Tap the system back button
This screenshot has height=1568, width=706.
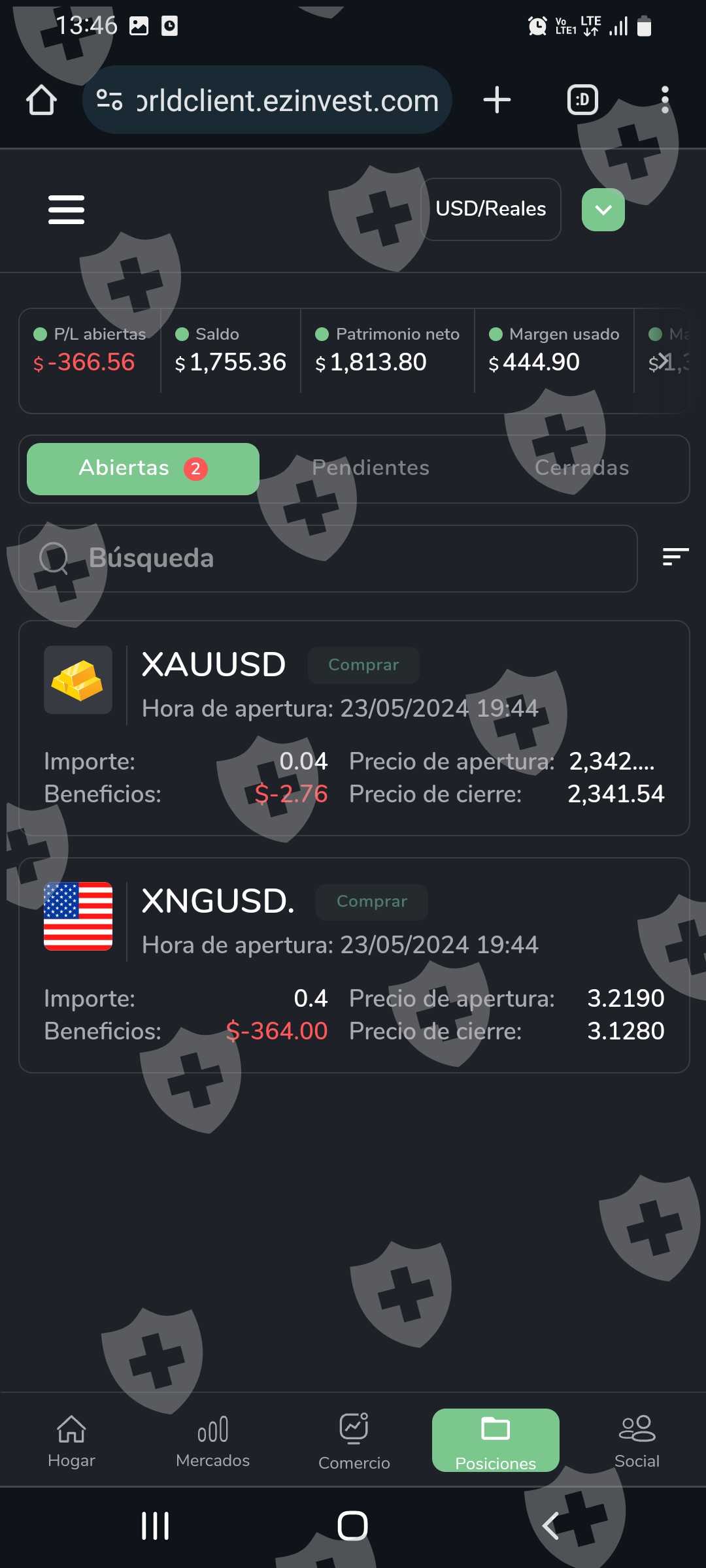click(551, 1526)
